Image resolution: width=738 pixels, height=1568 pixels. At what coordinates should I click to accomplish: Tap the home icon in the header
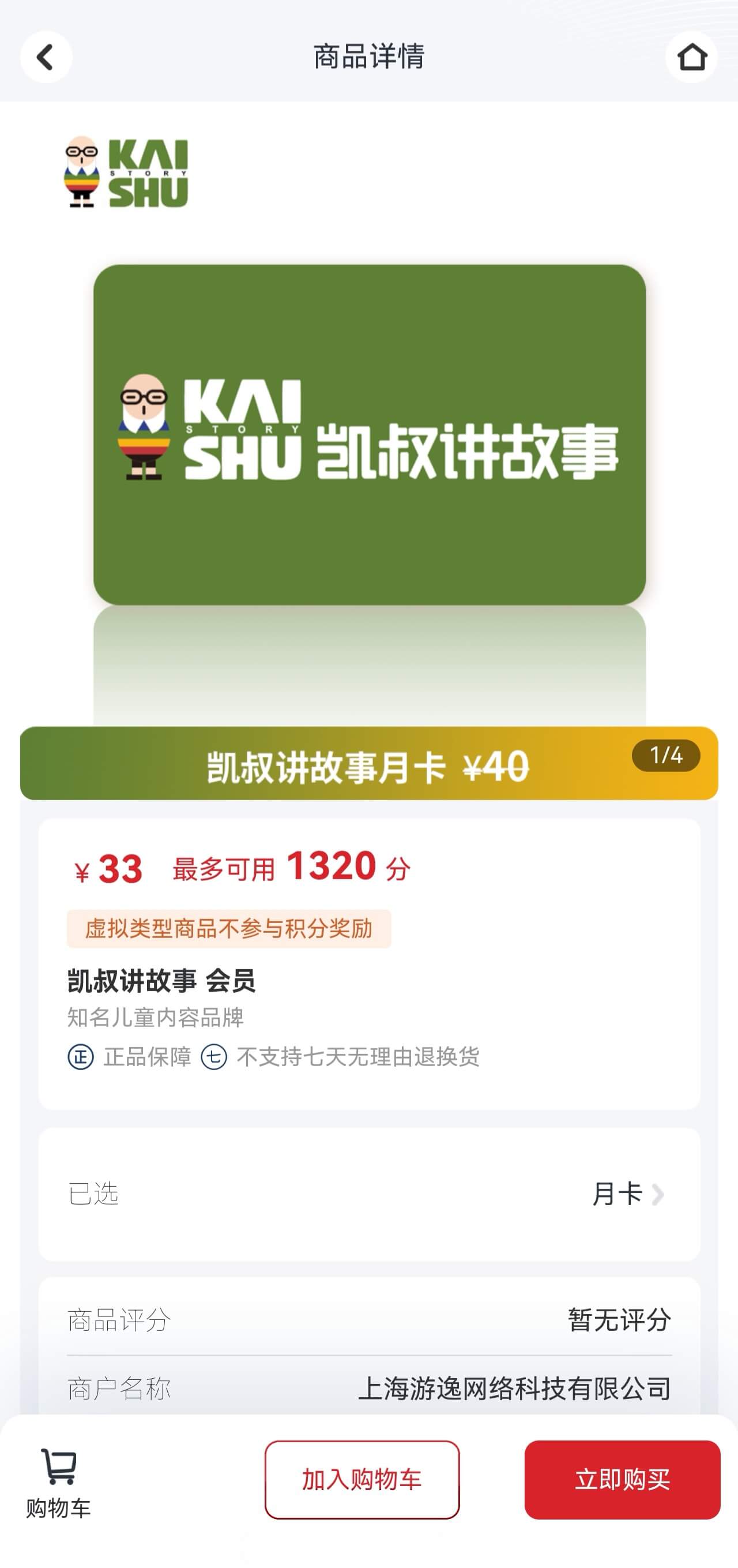click(694, 57)
